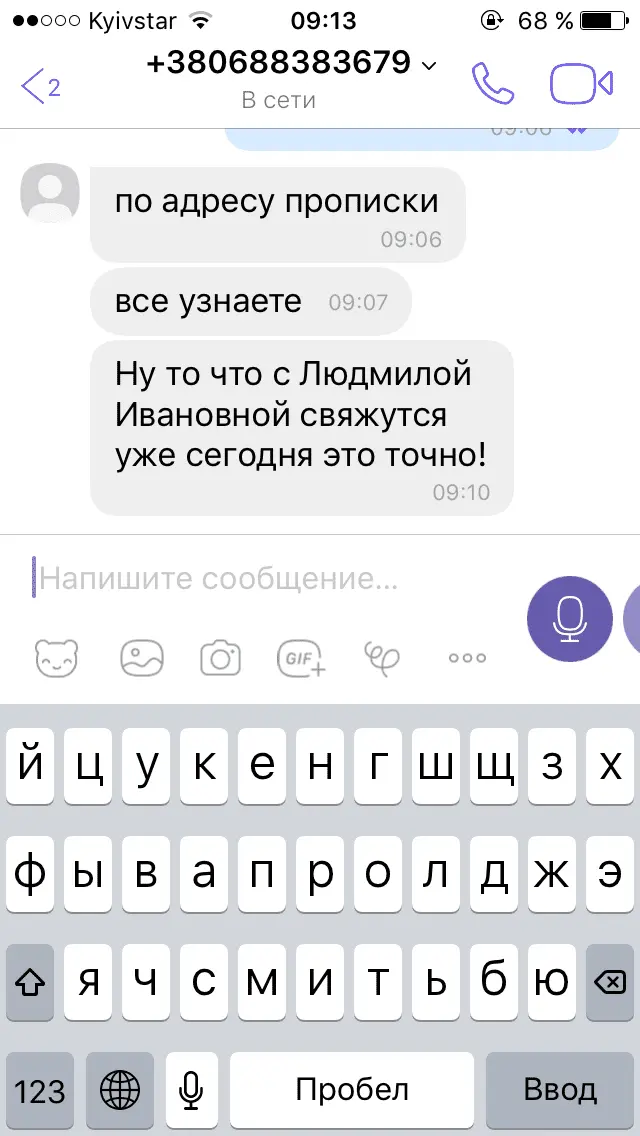Viewport: 640px width, 1136px height.
Task: Open the doodle drawing tool
Action: click(x=381, y=656)
